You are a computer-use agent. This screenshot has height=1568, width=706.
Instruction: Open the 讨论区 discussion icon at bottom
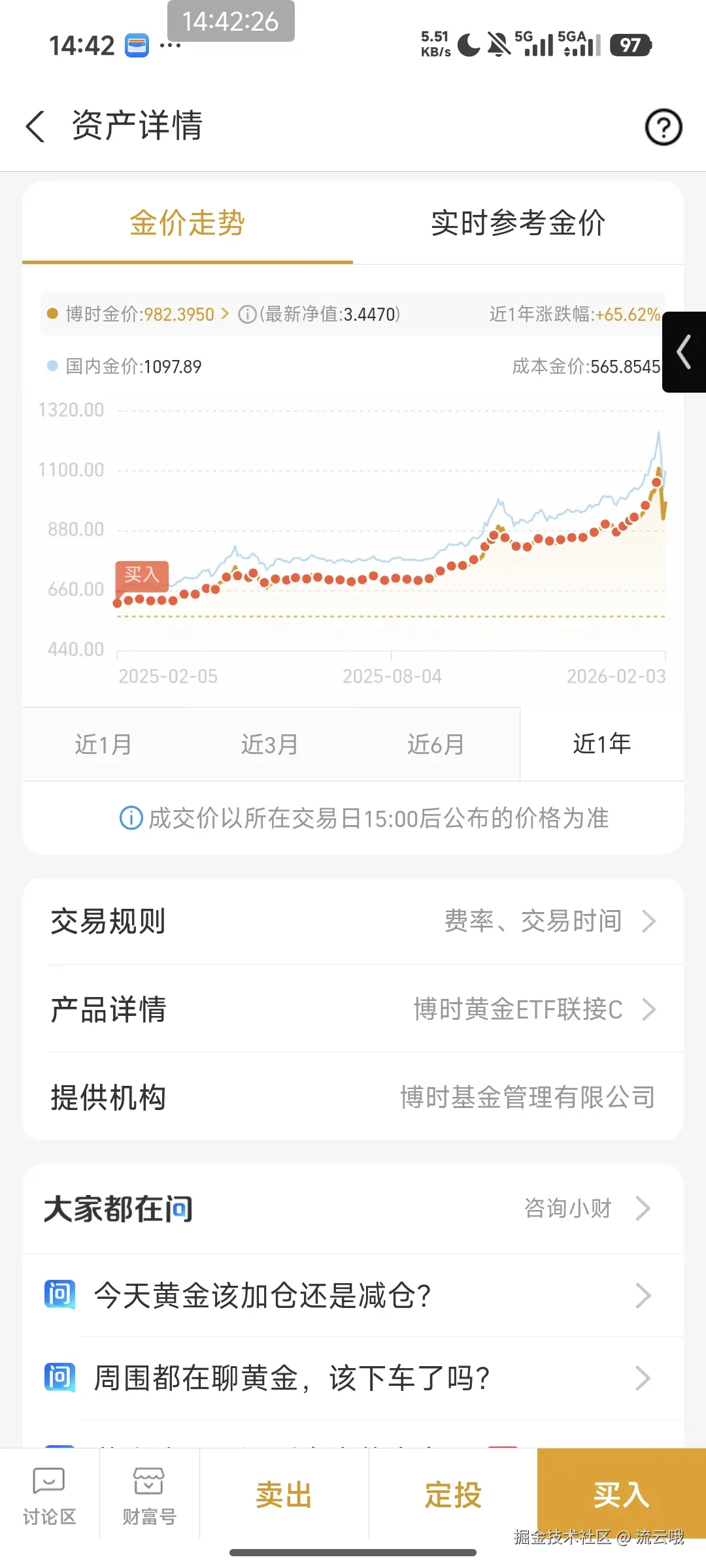click(x=49, y=1496)
